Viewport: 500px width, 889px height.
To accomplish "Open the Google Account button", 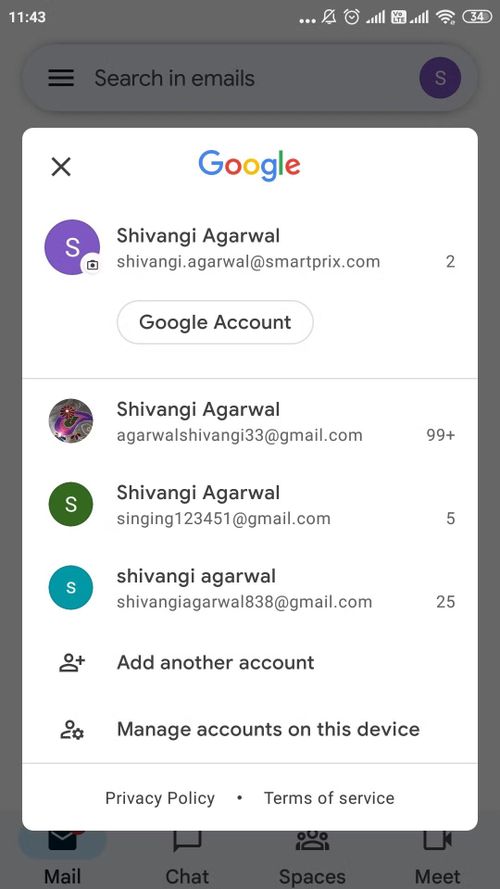I will tap(215, 322).
